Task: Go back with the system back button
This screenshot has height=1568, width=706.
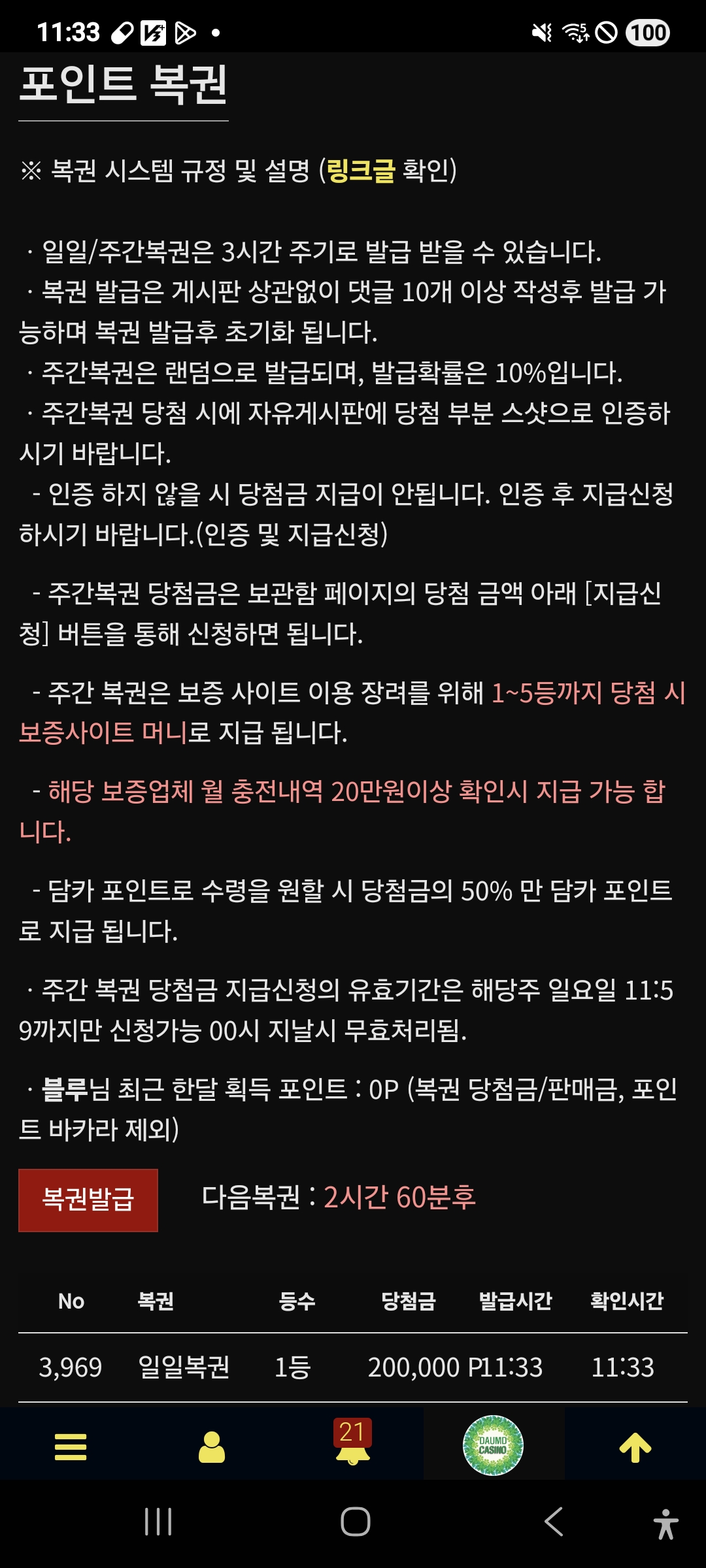Action: click(554, 1522)
